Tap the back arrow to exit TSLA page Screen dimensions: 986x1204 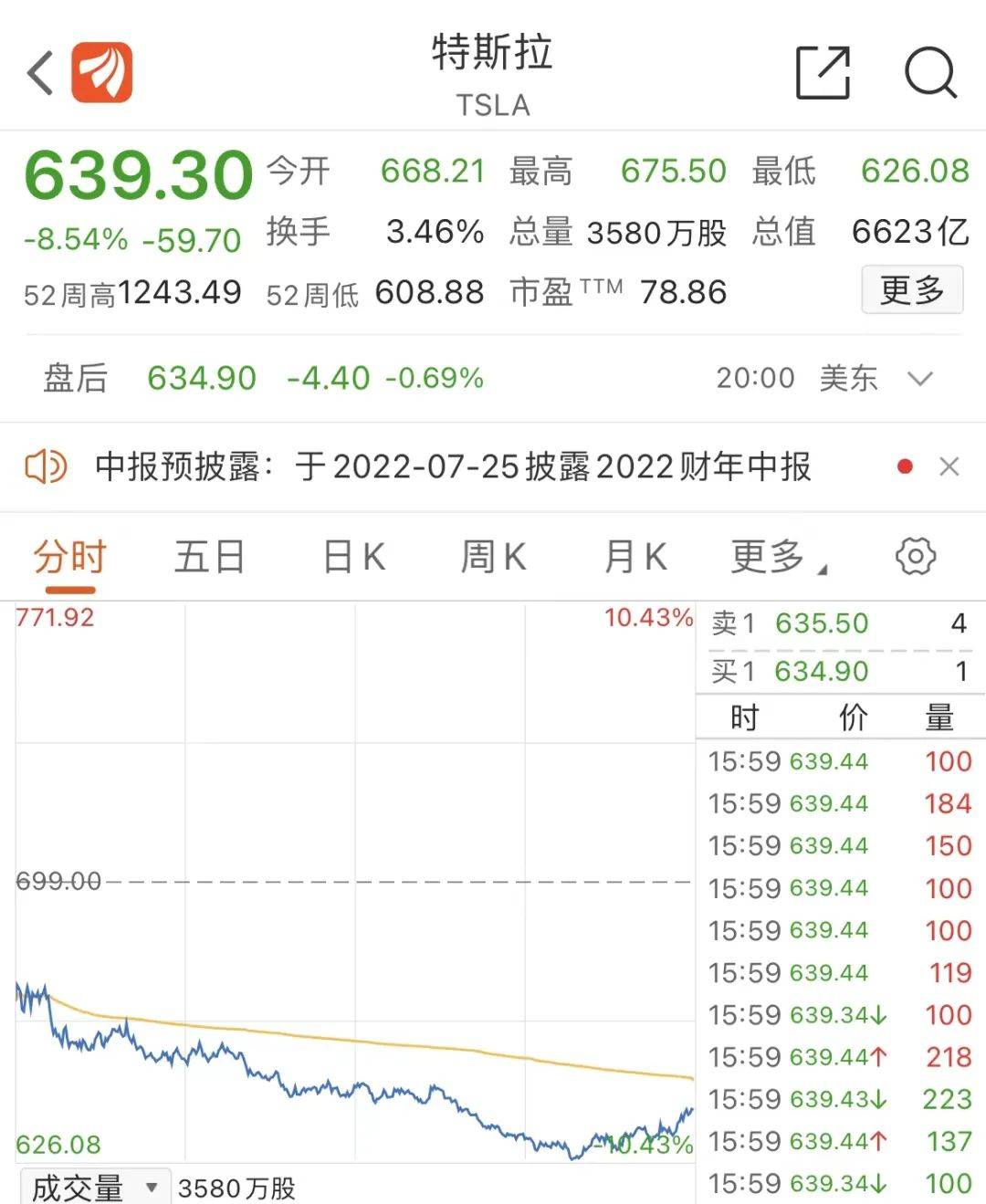[37, 71]
